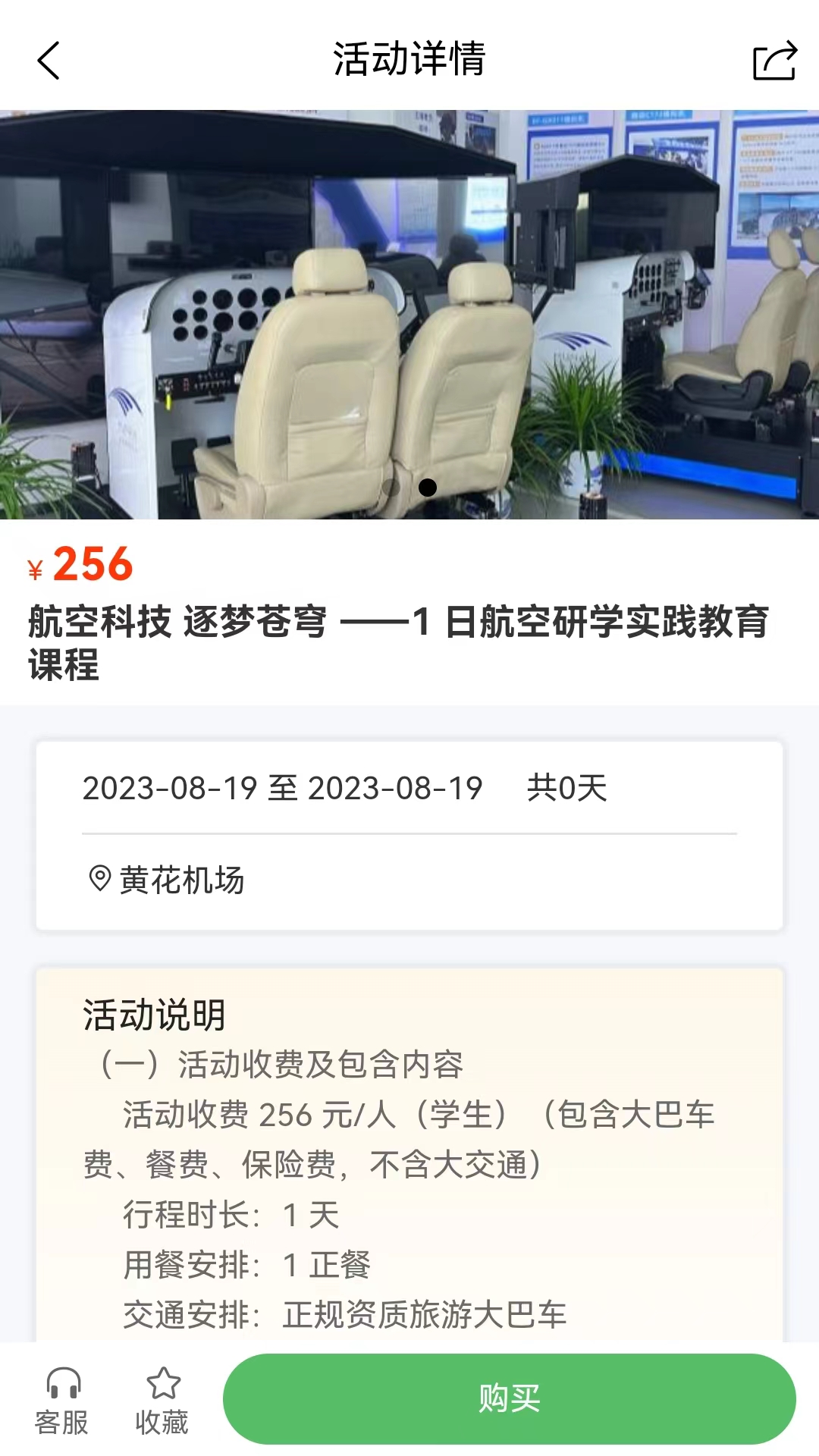Share this activity
Screen dimensions: 819x1456
(x=773, y=61)
